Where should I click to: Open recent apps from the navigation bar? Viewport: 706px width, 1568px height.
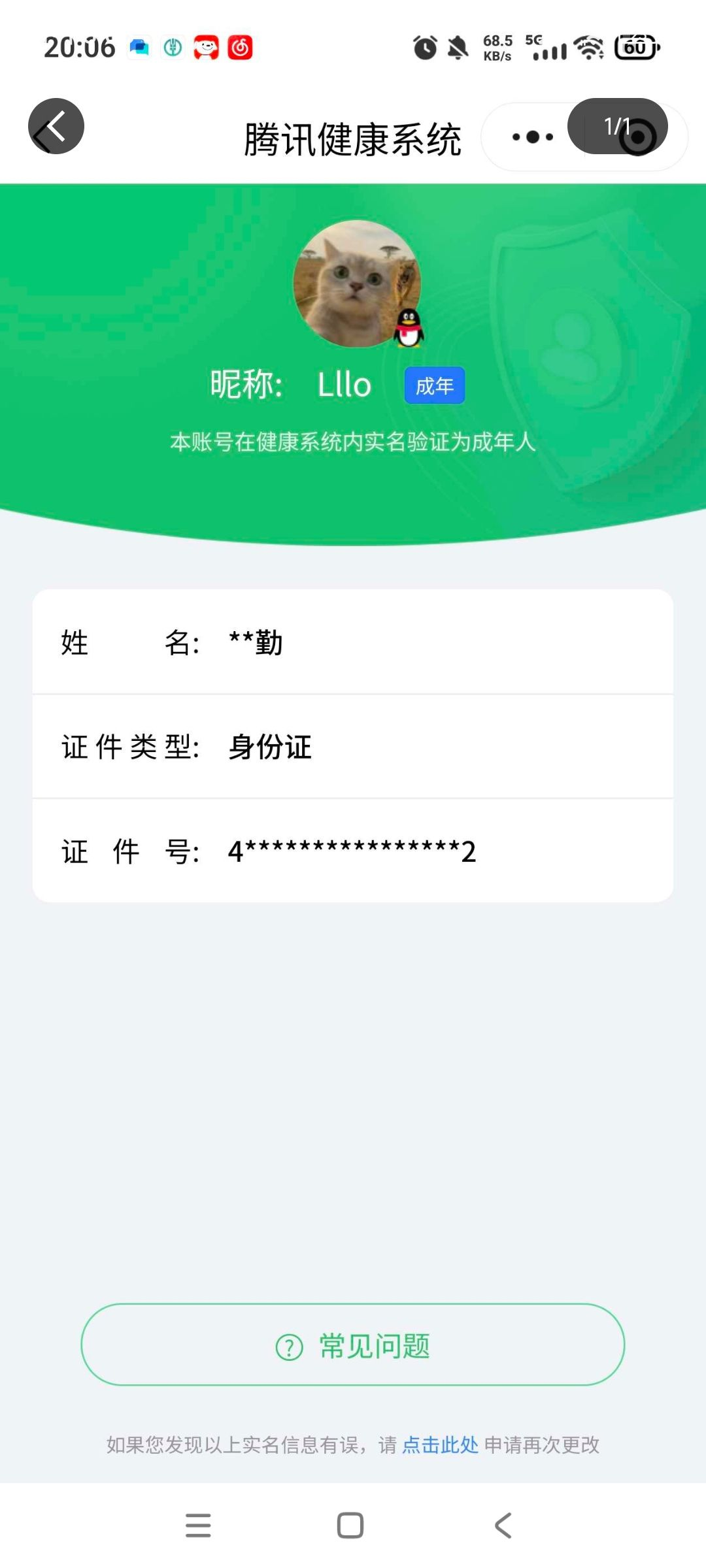tap(198, 1526)
